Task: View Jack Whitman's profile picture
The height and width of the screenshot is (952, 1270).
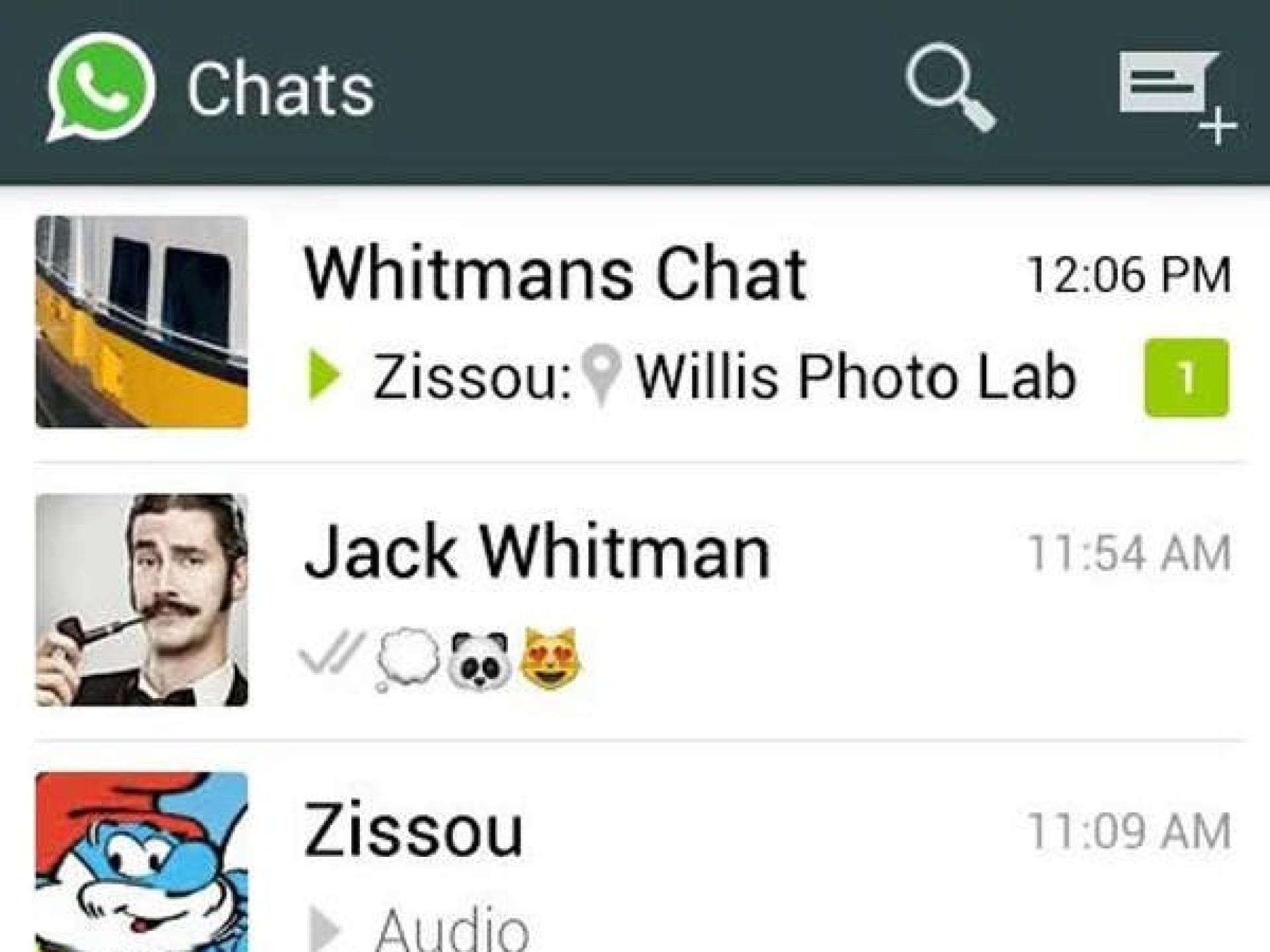Action: (x=142, y=600)
